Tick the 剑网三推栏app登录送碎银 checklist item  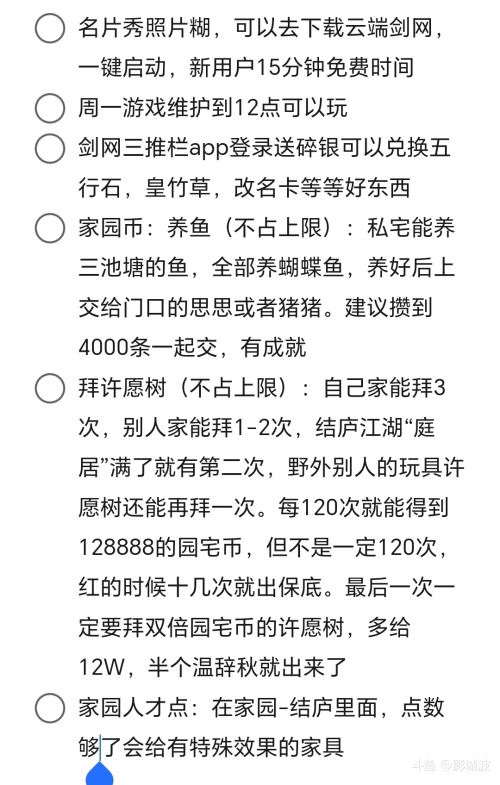point(50,148)
